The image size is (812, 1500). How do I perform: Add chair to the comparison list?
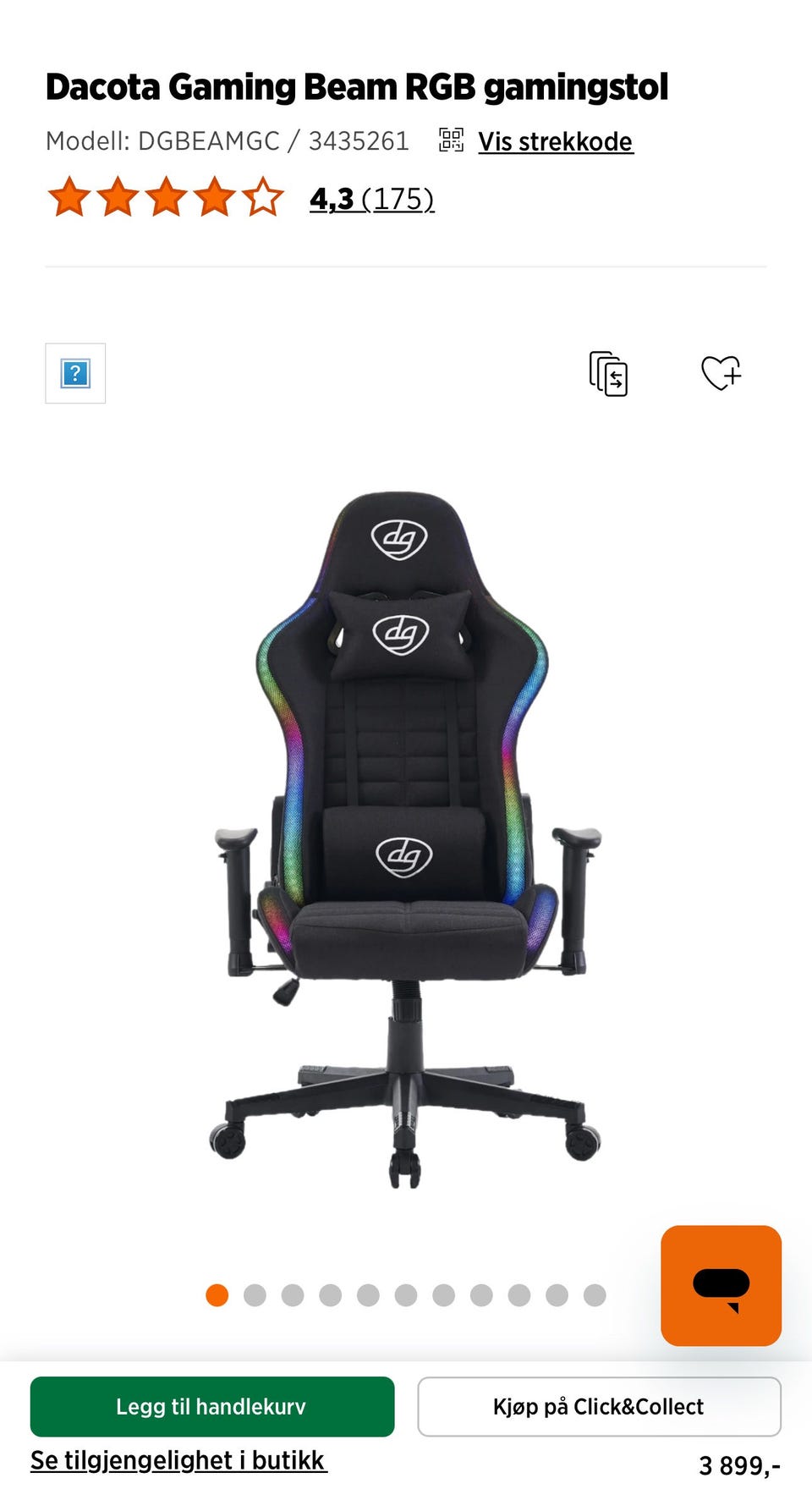pyautogui.click(x=608, y=373)
